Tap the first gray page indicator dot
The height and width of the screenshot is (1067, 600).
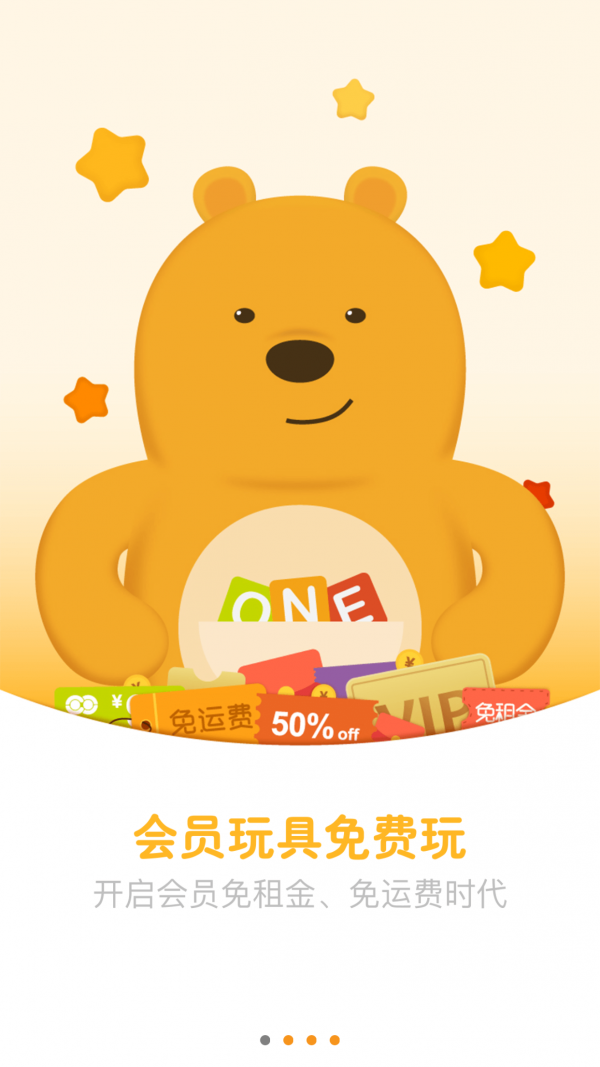[x=265, y=1040]
